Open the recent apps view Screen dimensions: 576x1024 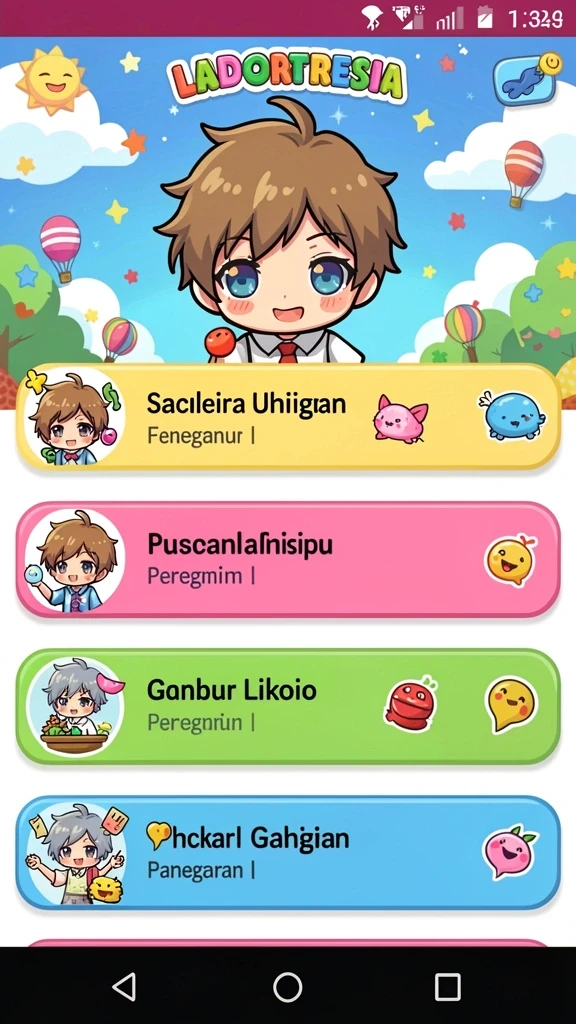click(448, 987)
